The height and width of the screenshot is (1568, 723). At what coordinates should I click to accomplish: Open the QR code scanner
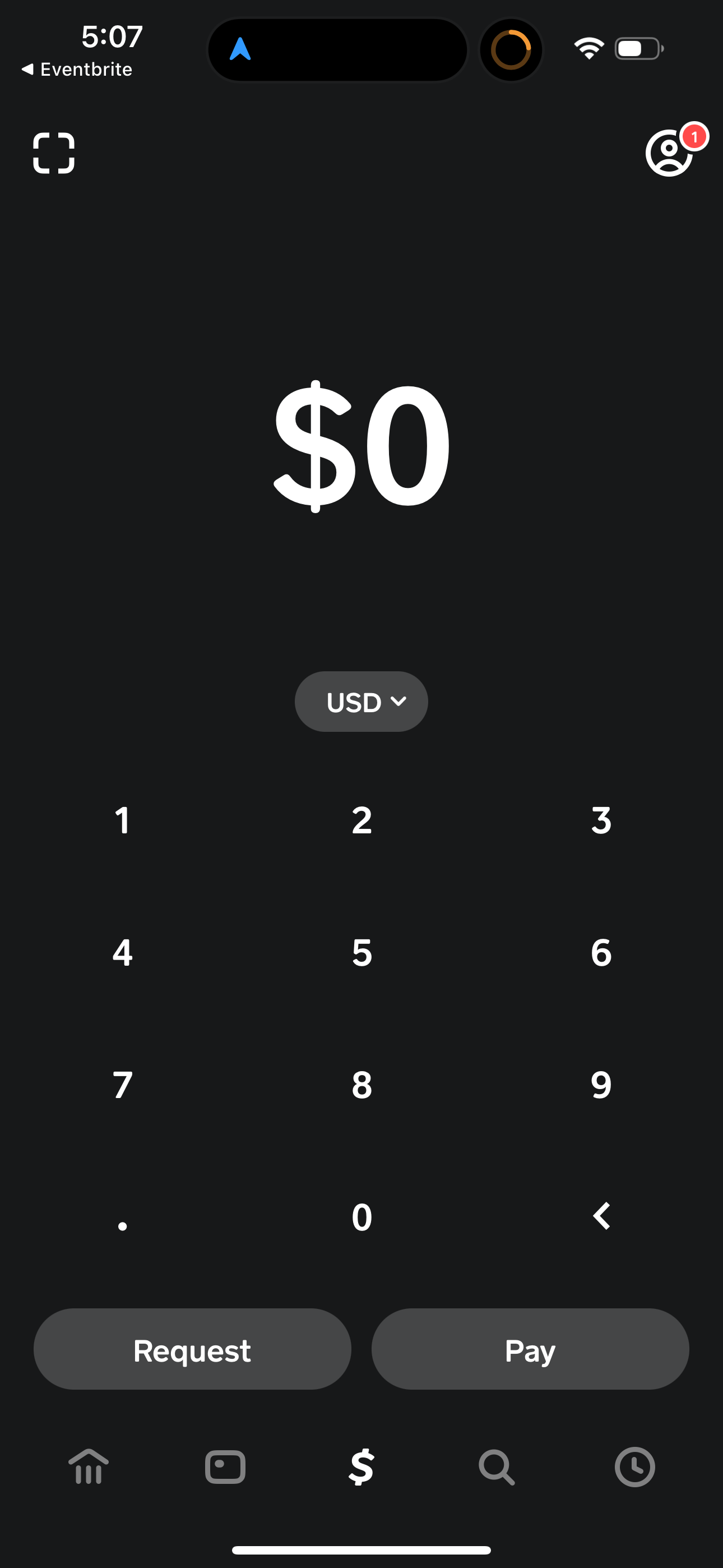coord(54,154)
